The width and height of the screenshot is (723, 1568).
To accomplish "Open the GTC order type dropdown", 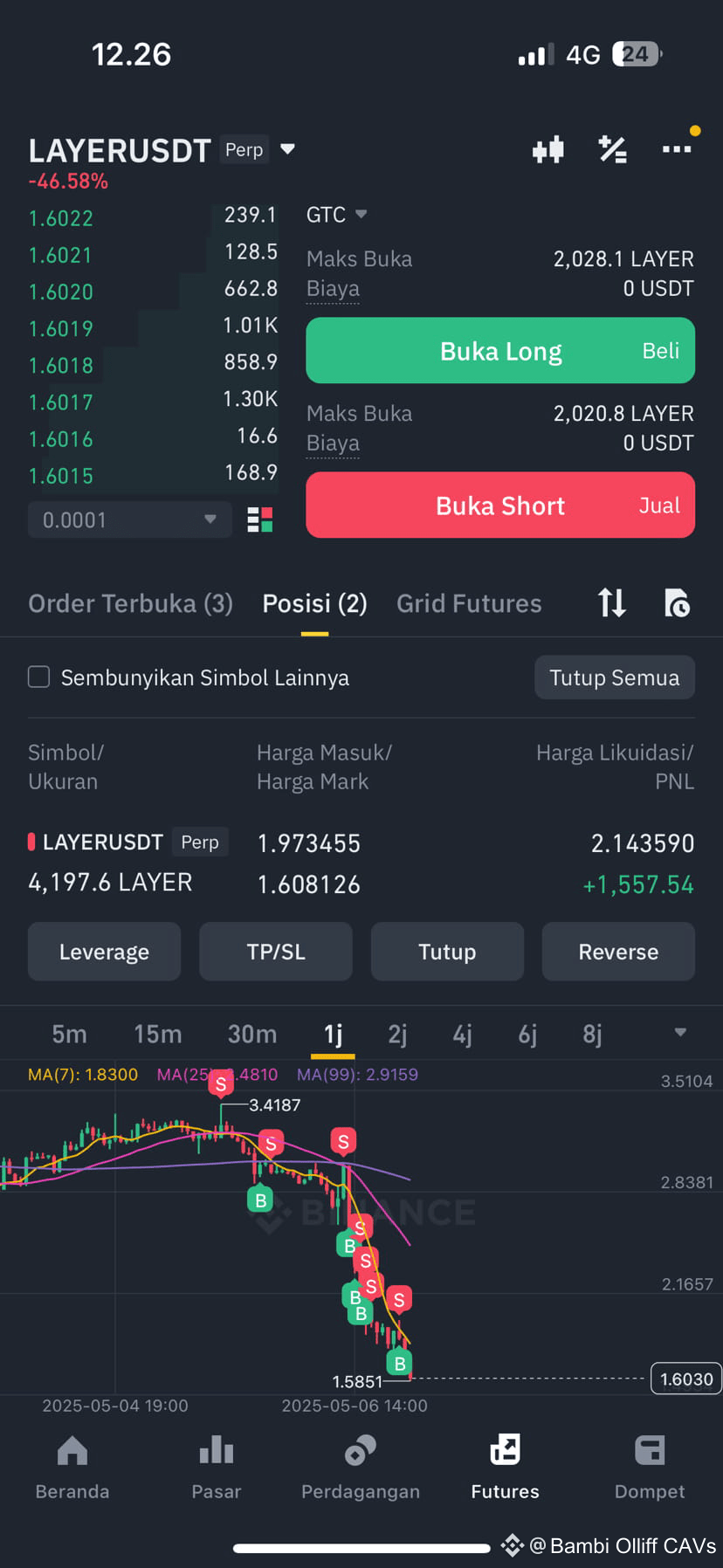I will (x=335, y=214).
